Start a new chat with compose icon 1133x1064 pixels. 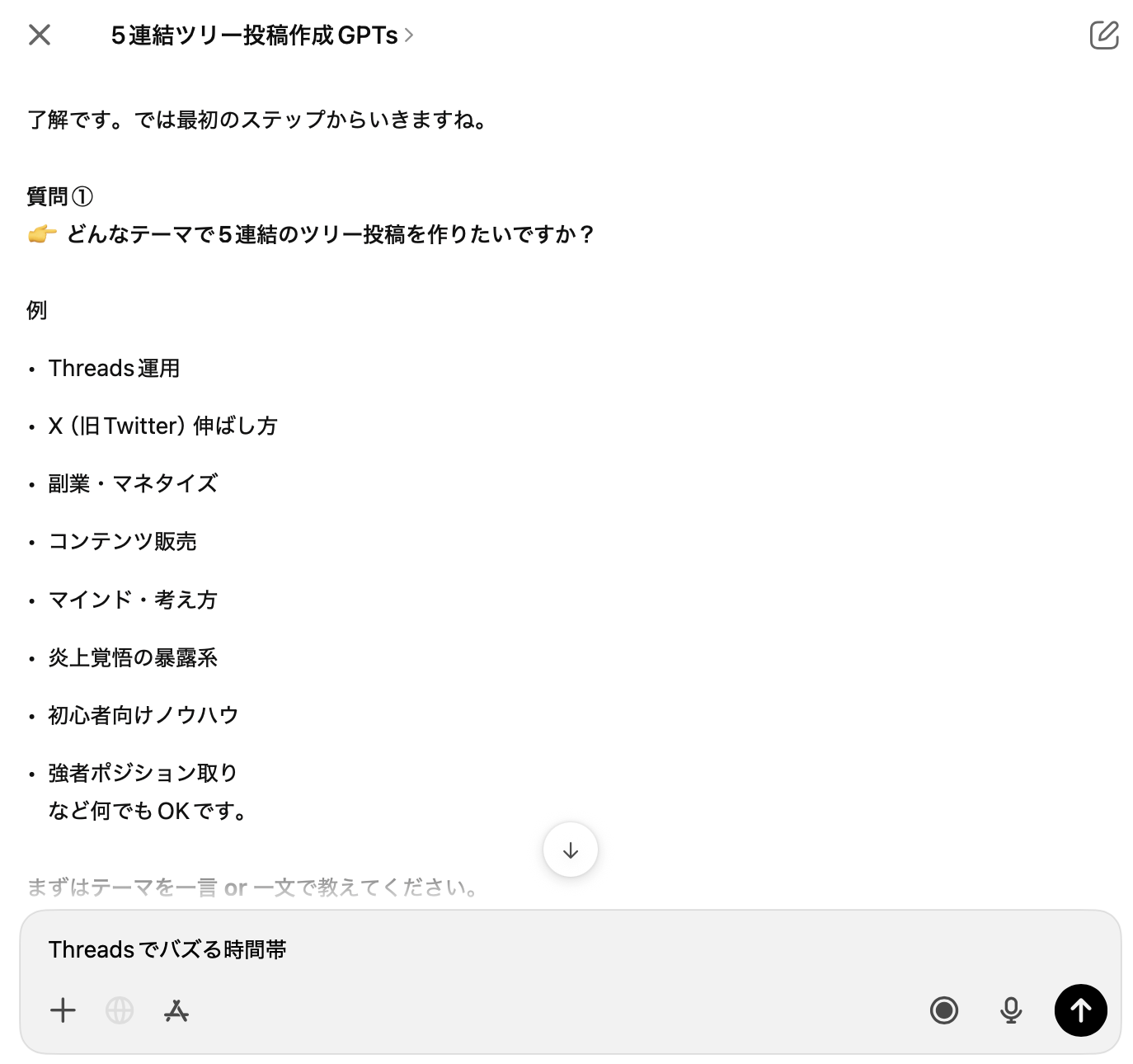tap(1103, 35)
